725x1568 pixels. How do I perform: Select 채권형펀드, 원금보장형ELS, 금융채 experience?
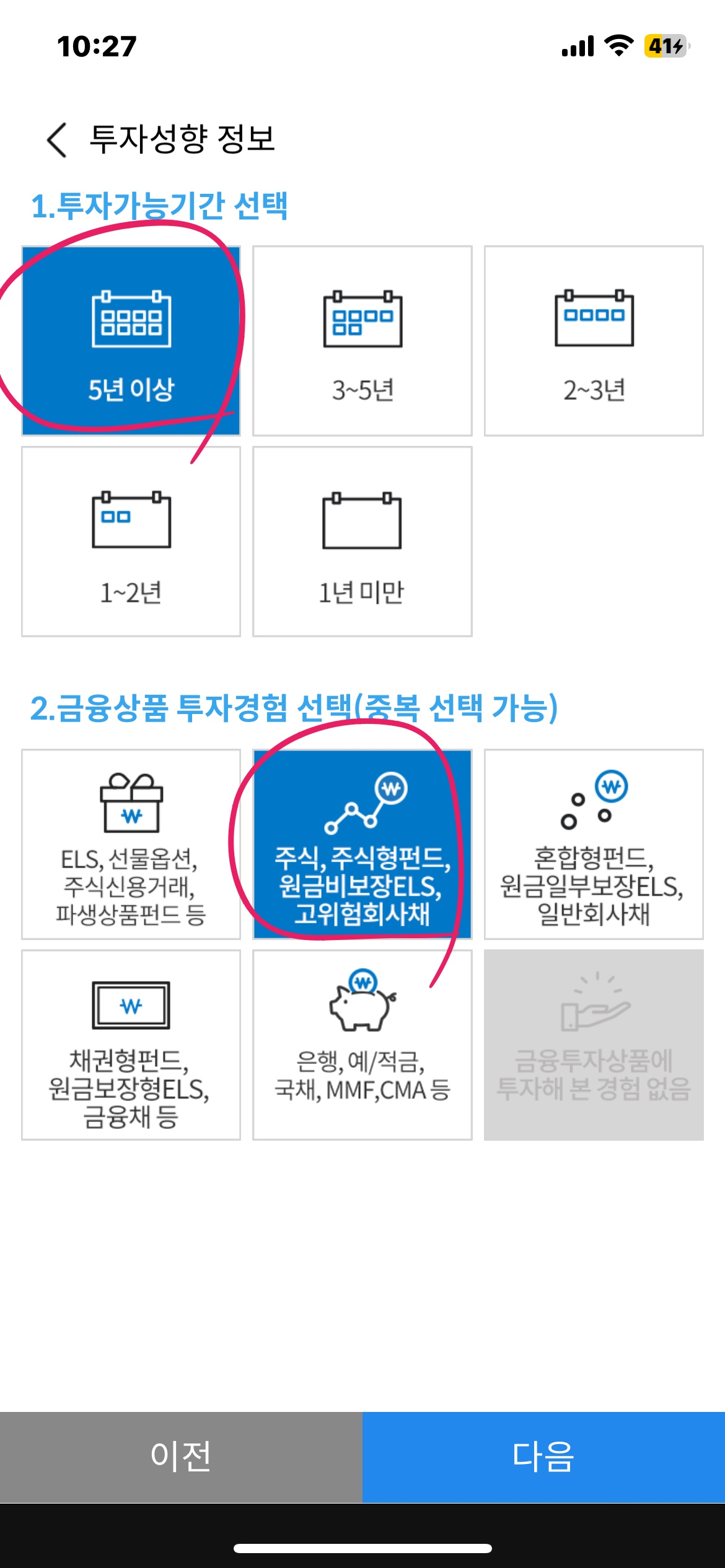[131, 1045]
